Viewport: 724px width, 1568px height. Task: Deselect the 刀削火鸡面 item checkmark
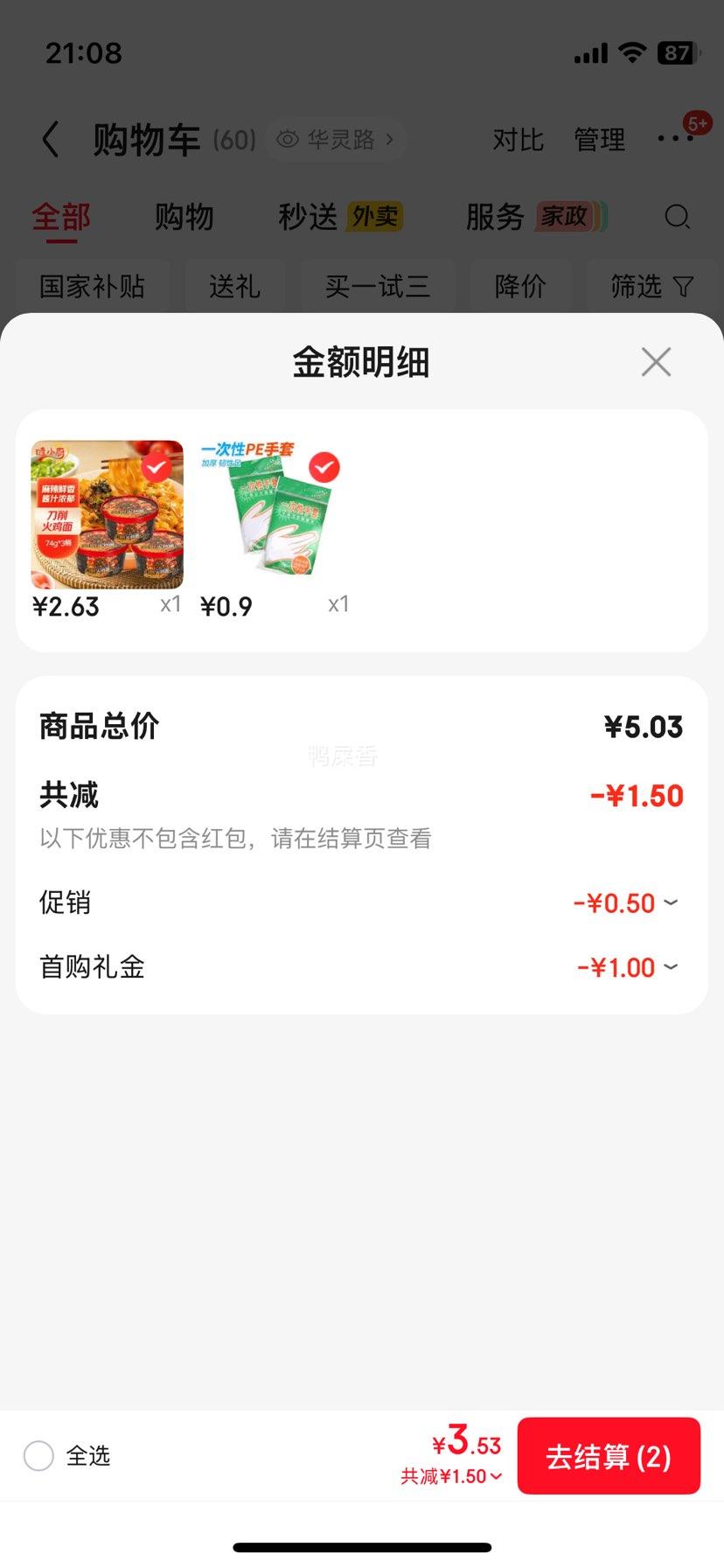pyautogui.click(x=156, y=468)
